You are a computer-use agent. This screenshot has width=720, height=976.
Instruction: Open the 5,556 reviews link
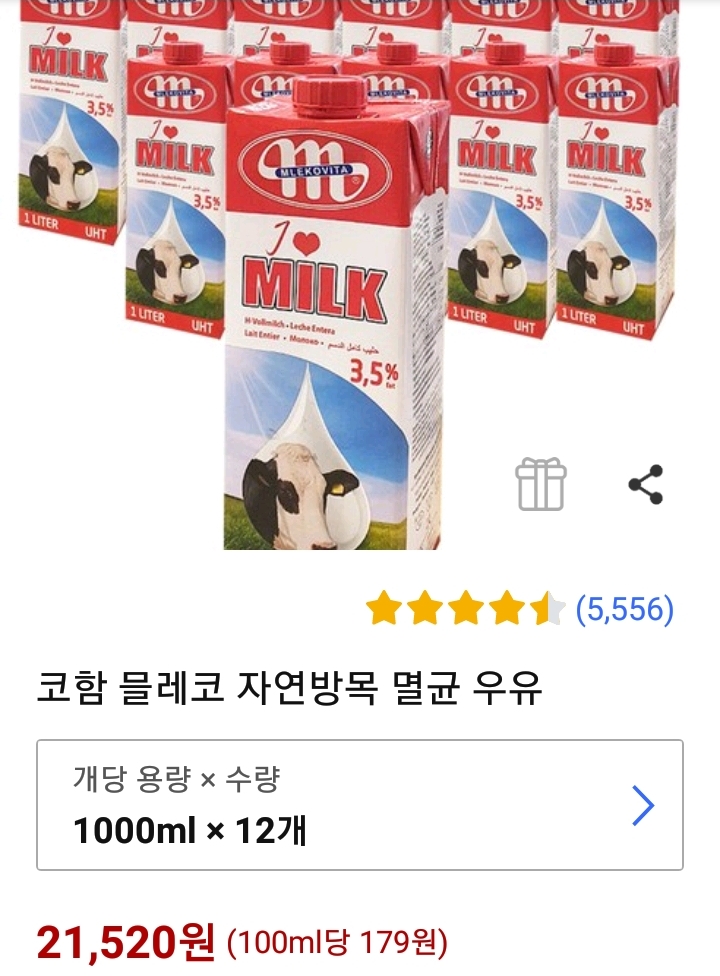click(x=624, y=609)
